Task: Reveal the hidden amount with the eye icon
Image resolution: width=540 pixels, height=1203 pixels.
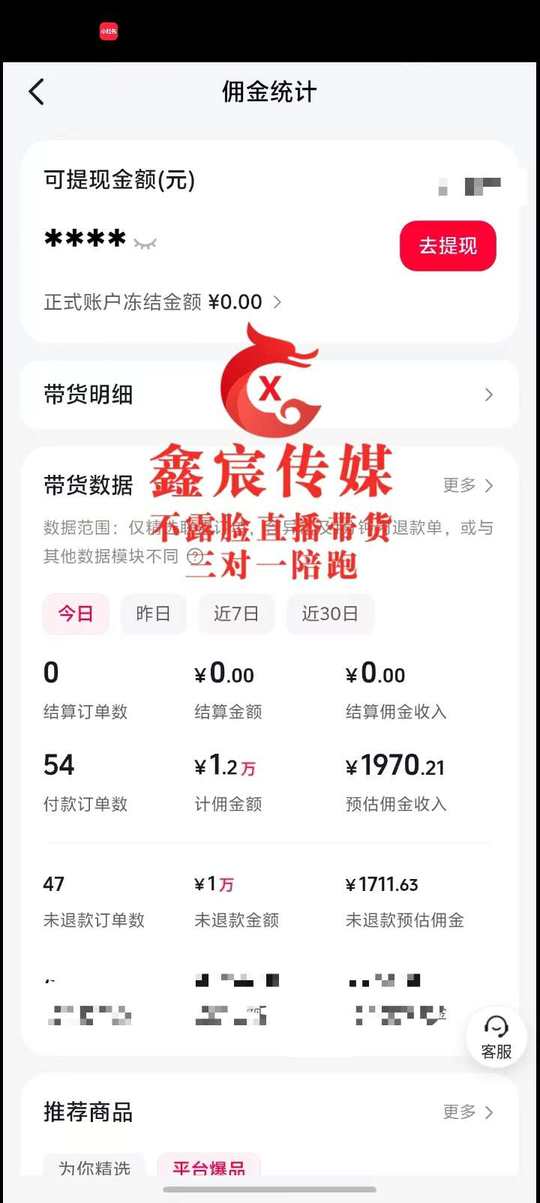Action: click(x=146, y=243)
